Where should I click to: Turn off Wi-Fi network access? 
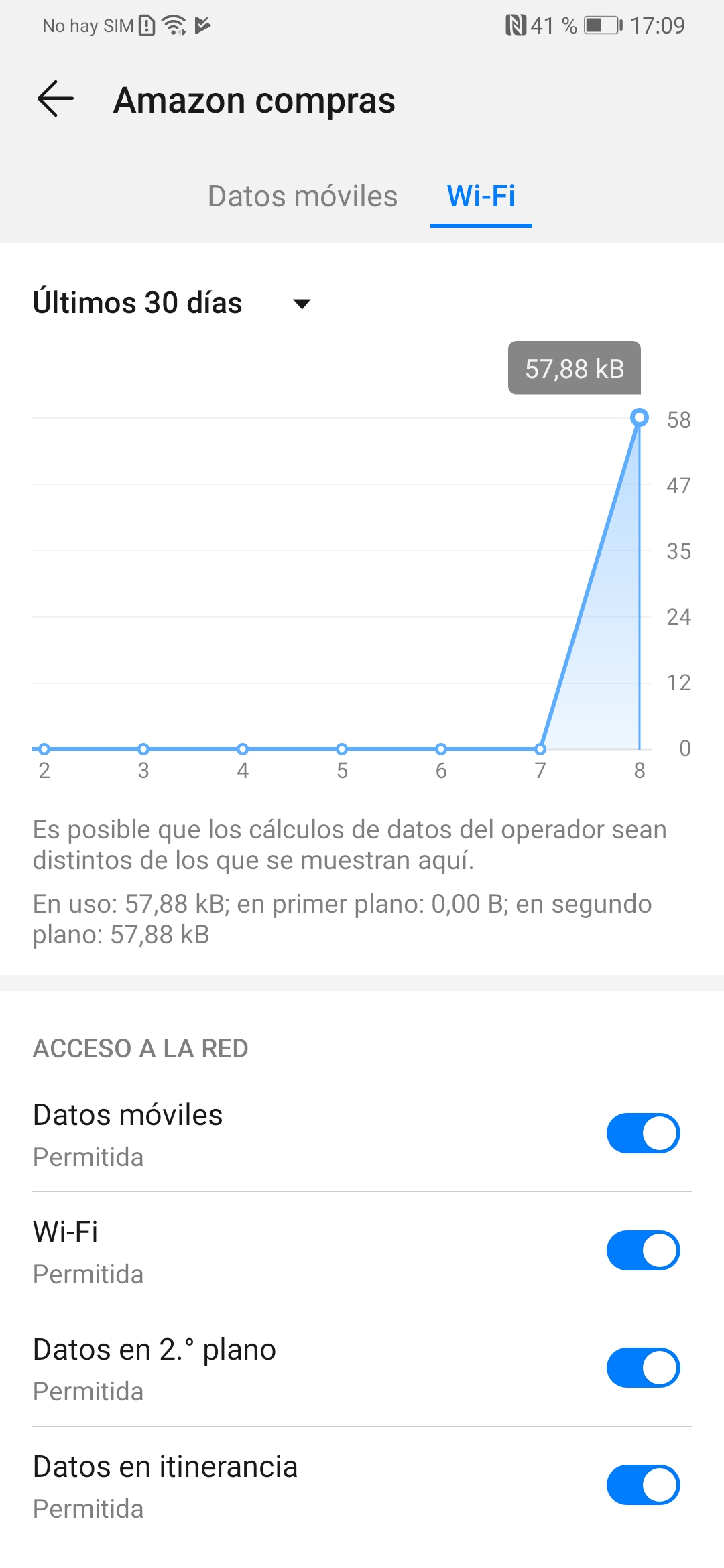644,1250
